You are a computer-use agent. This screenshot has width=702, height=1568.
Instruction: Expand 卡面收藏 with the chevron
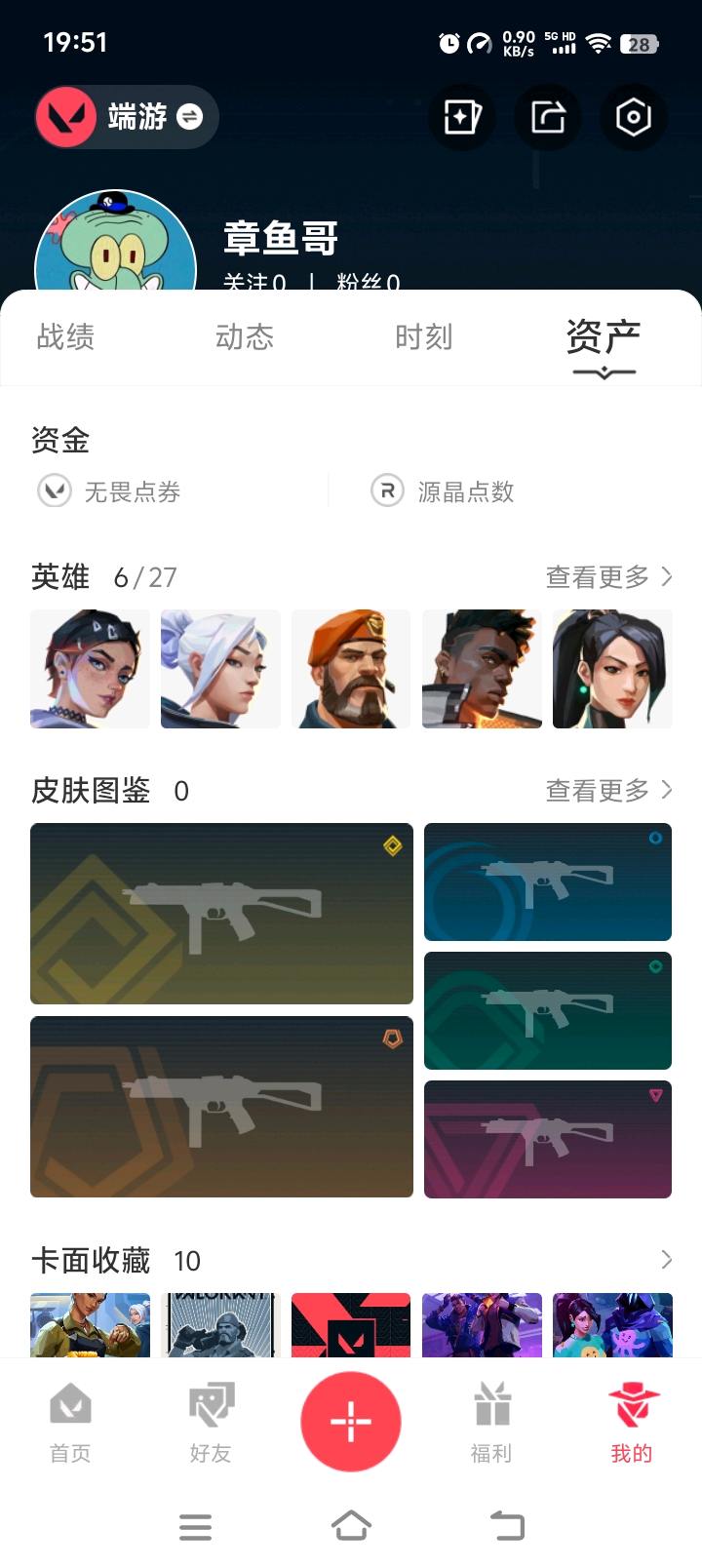(x=667, y=1260)
